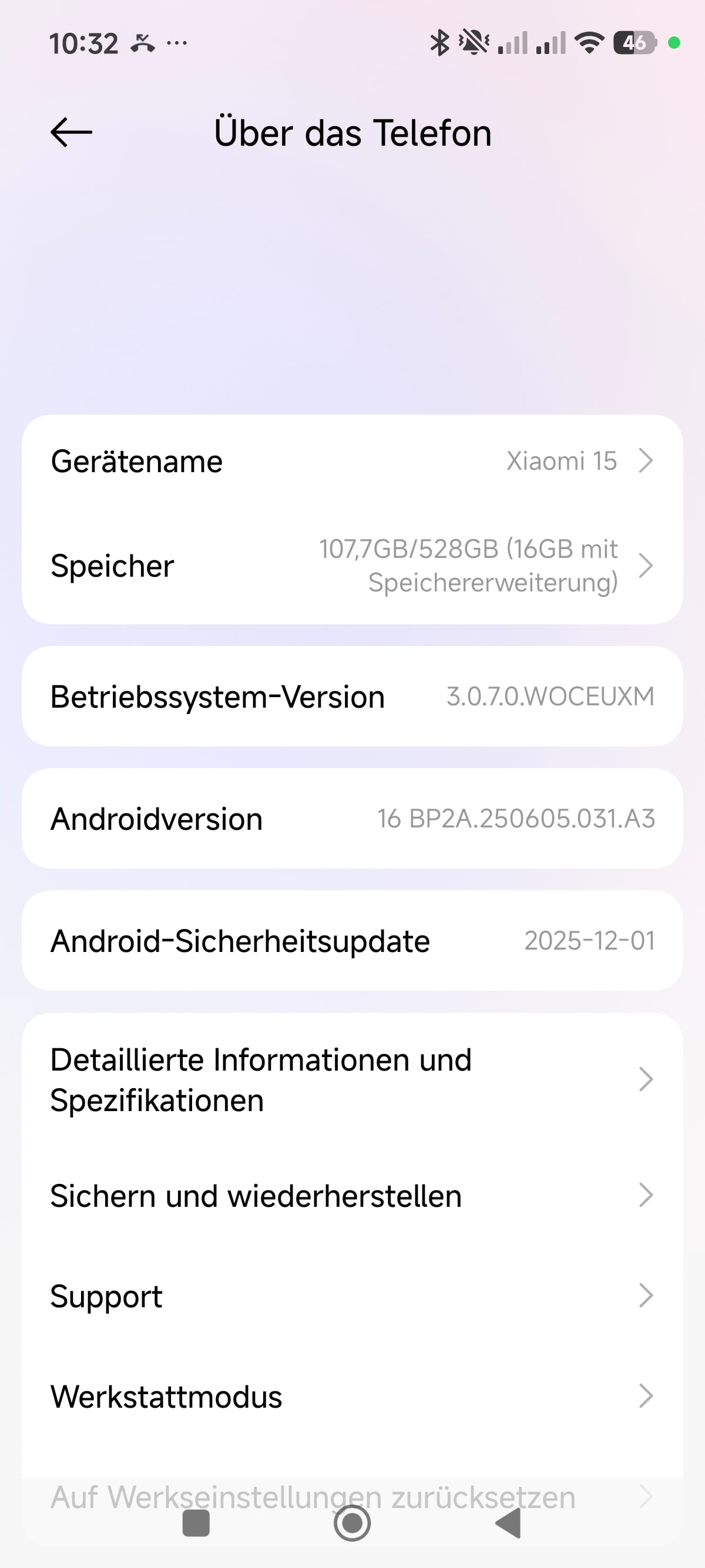Open recent apps with the square button

(196, 1523)
